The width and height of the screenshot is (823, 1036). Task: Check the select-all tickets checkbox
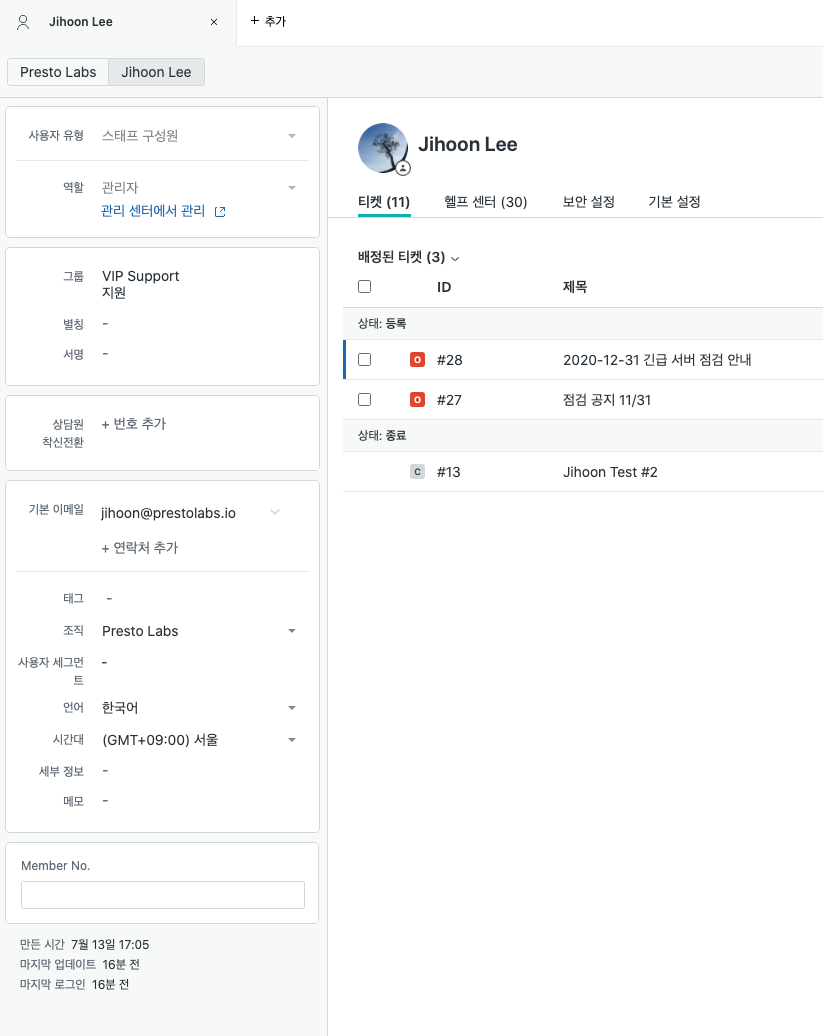[365, 287]
